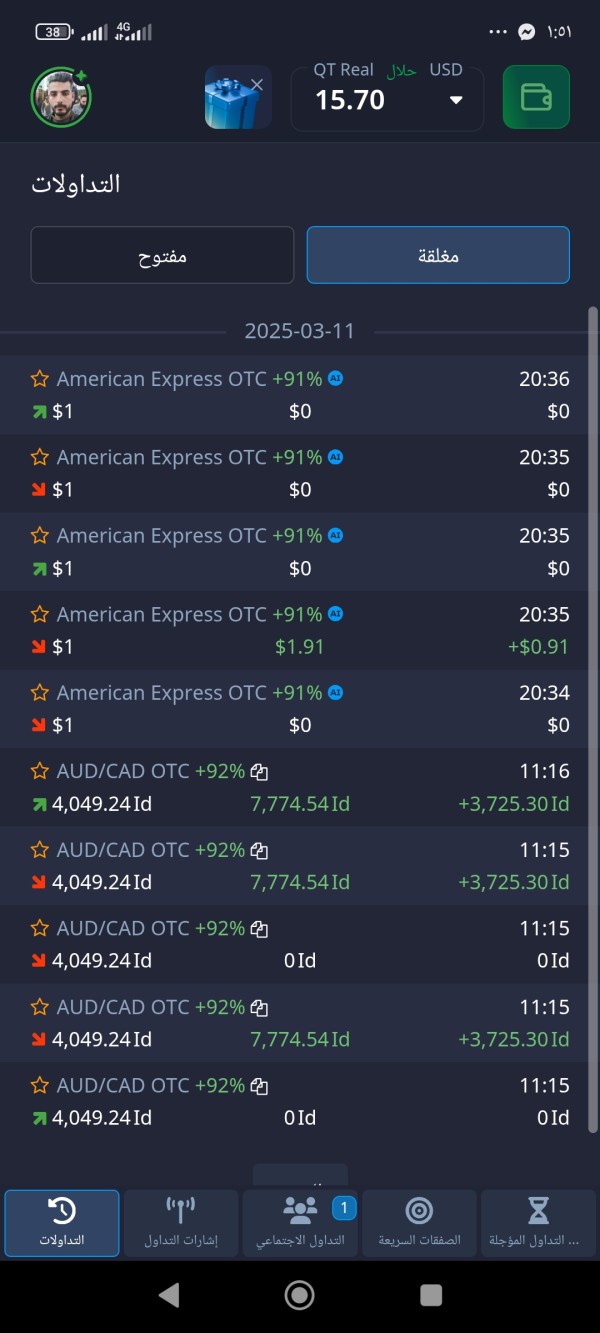Favorite the American Express OTC trade at 20:36
Viewport: 600px width, 1333px height.
[x=40, y=379]
